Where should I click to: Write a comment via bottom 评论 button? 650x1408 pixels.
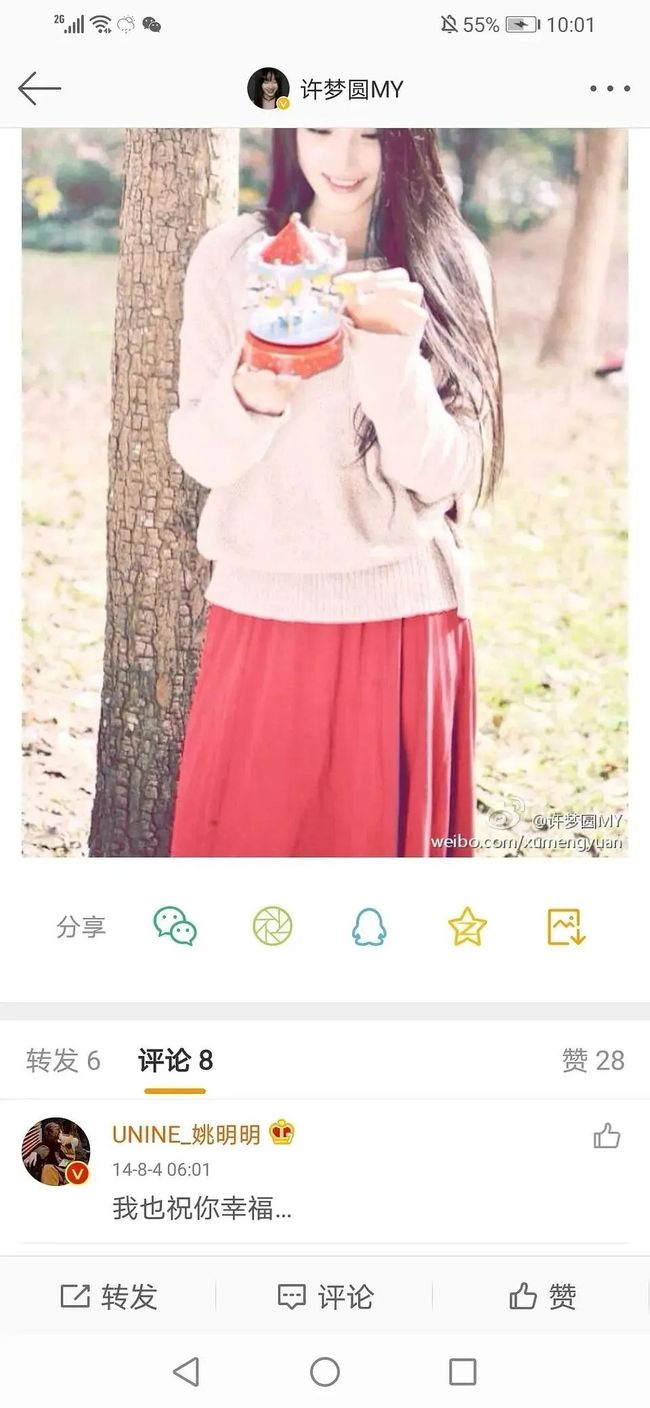pos(325,1296)
